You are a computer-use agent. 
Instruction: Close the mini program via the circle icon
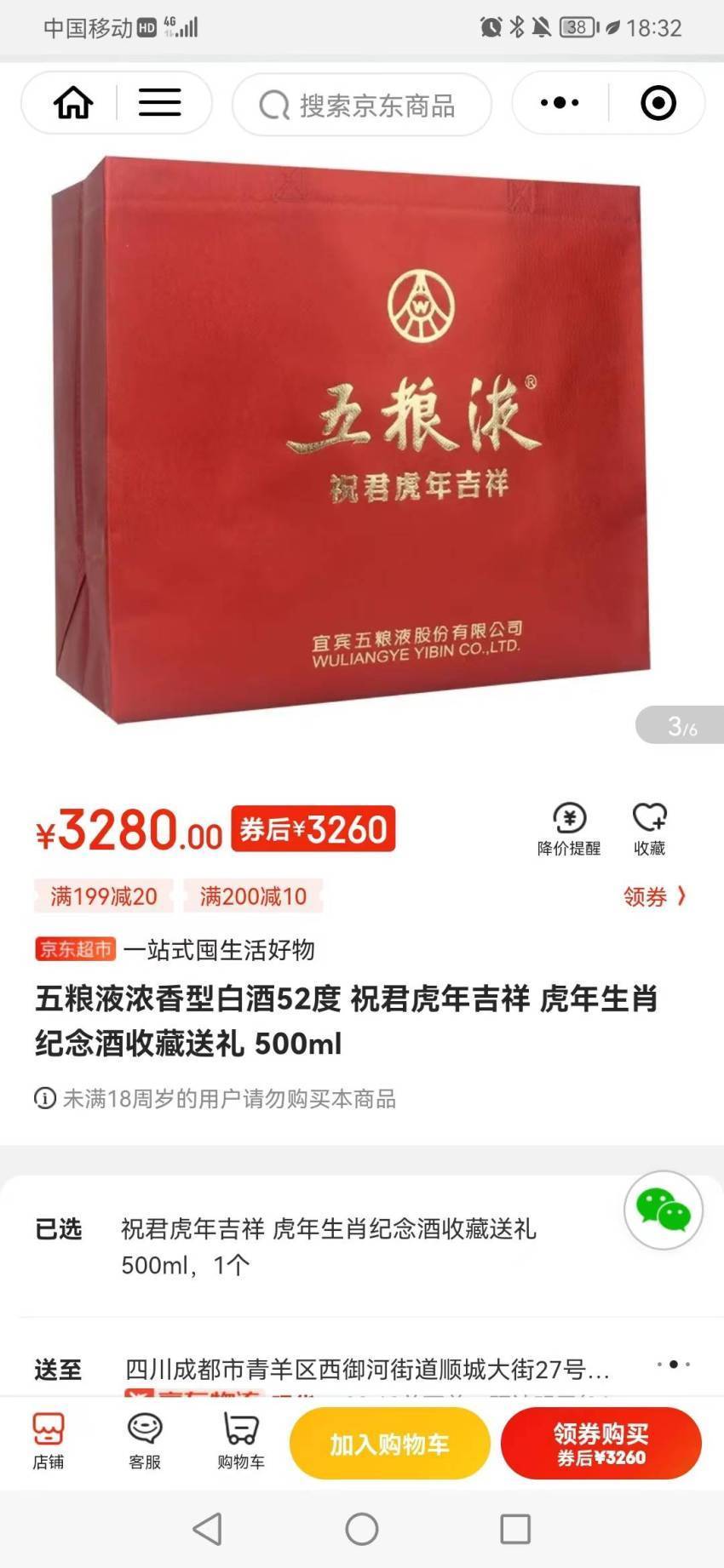click(658, 103)
